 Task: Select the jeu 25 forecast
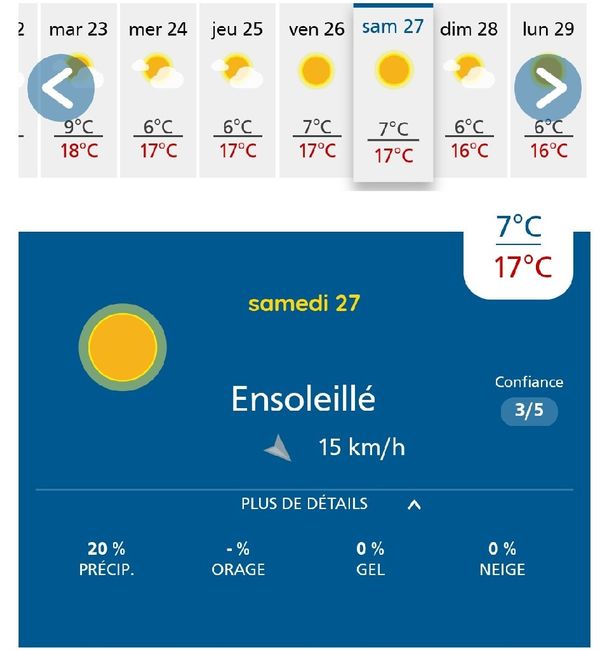coord(237,90)
